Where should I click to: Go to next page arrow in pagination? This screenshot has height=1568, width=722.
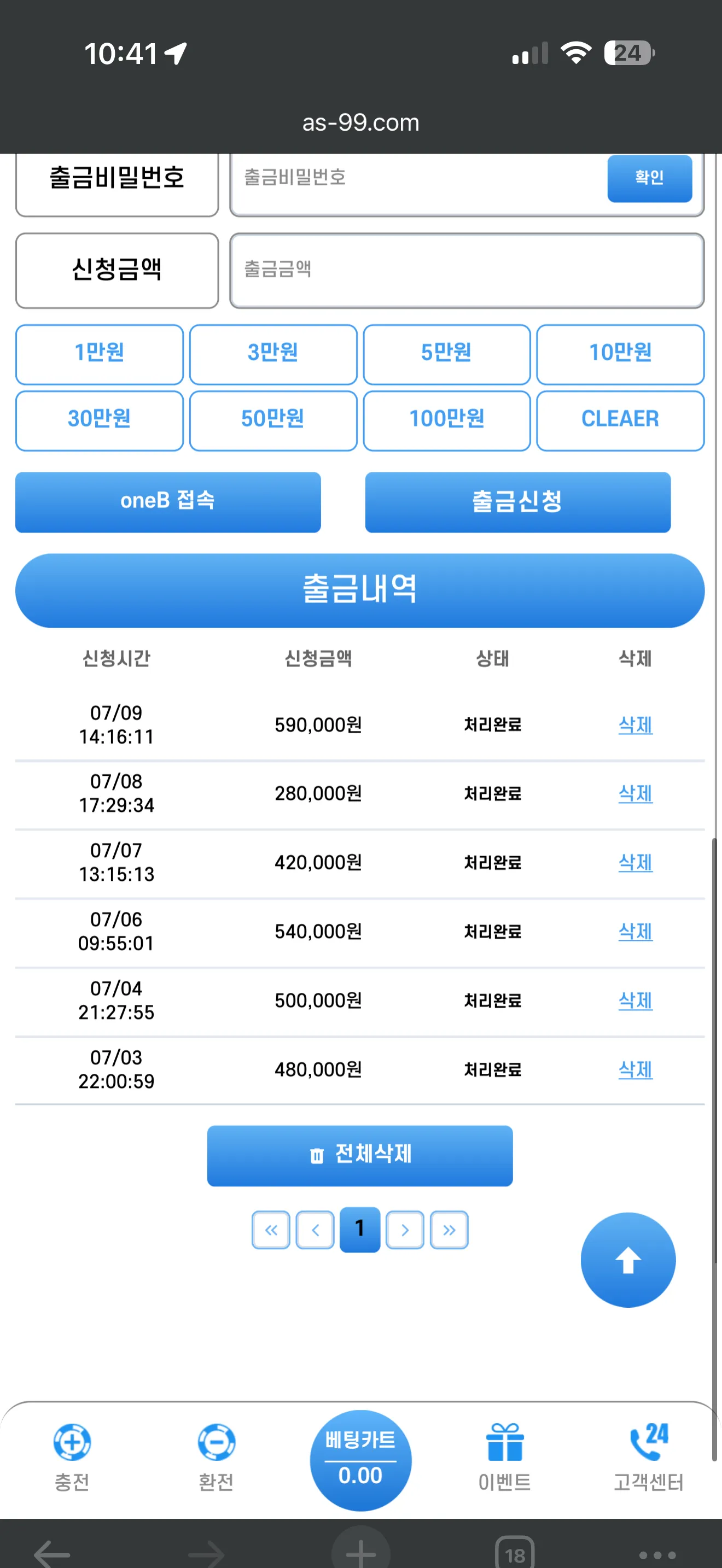coord(405,1230)
